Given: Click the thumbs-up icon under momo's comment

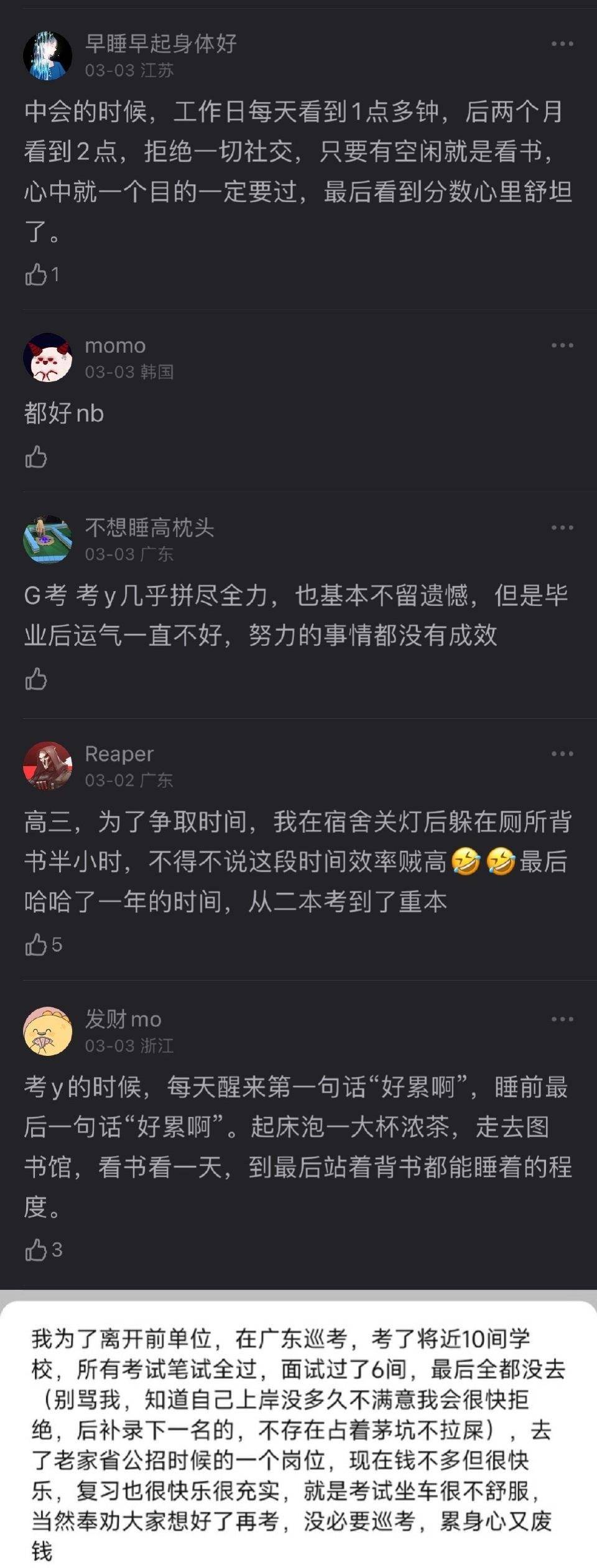Looking at the screenshot, I should pos(39,456).
